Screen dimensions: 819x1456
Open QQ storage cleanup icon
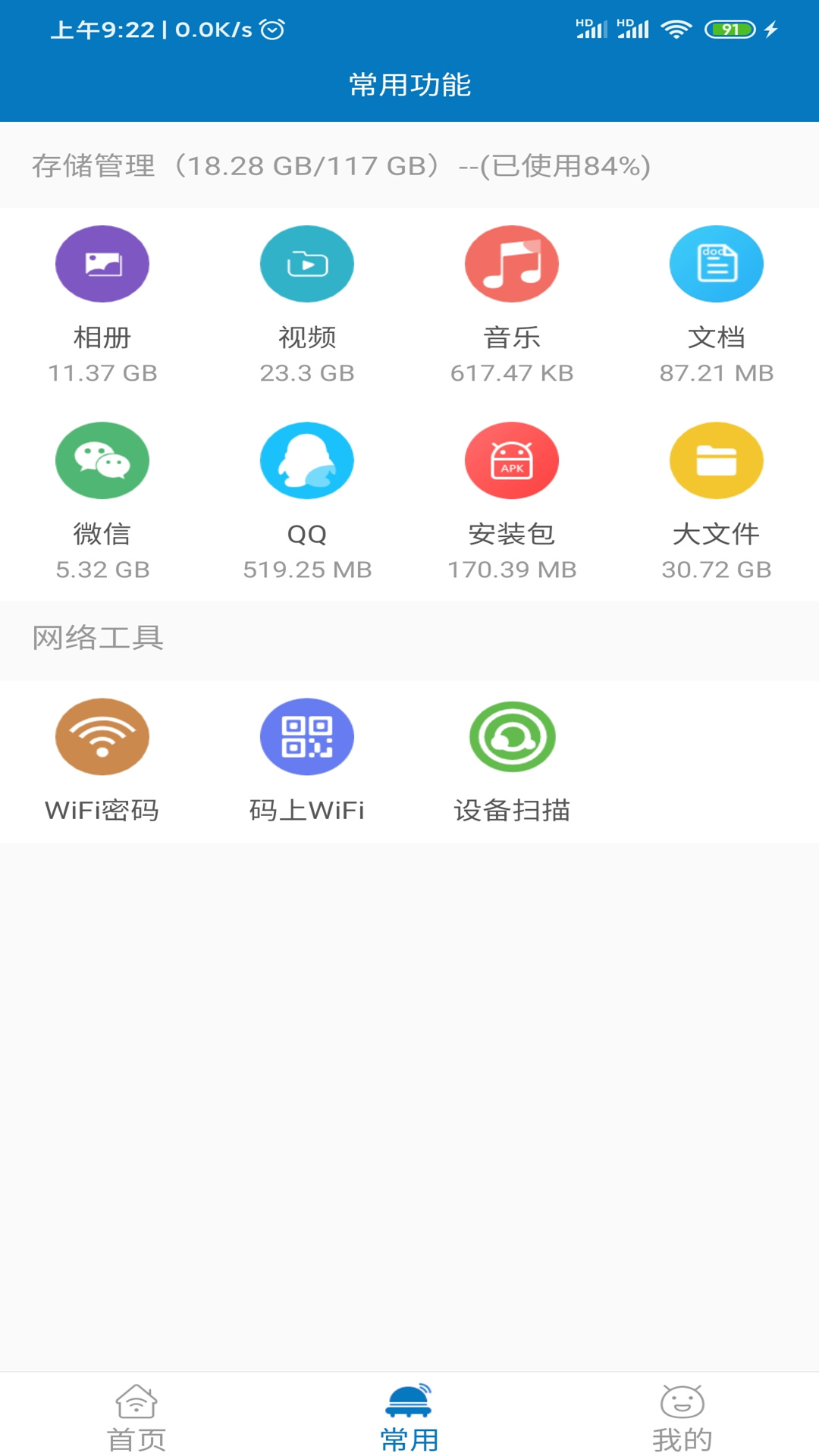coord(307,460)
